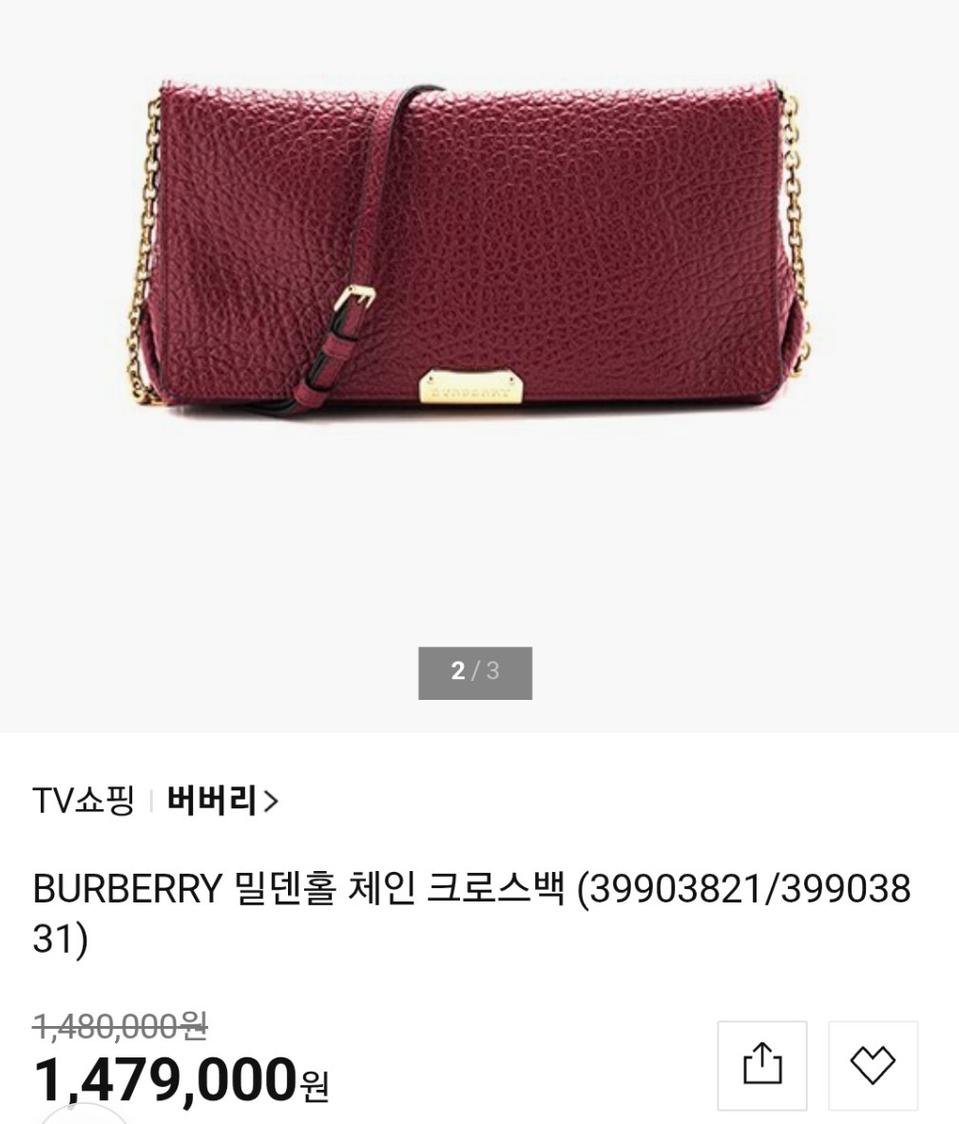Share this Burberry bag product
Viewport: 959px width, 1124px height.
[x=761, y=1064]
